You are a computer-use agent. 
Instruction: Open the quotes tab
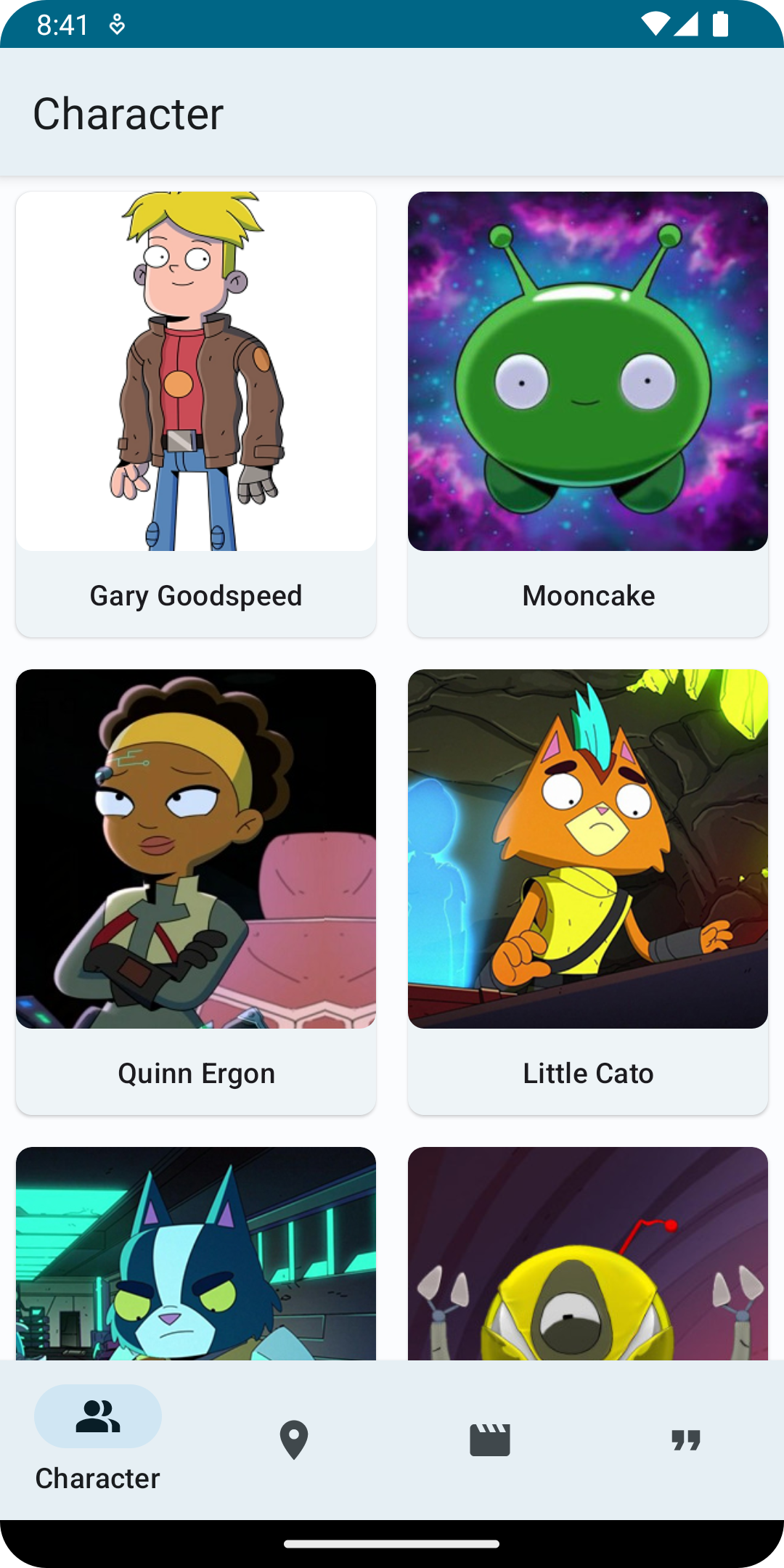(686, 1440)
